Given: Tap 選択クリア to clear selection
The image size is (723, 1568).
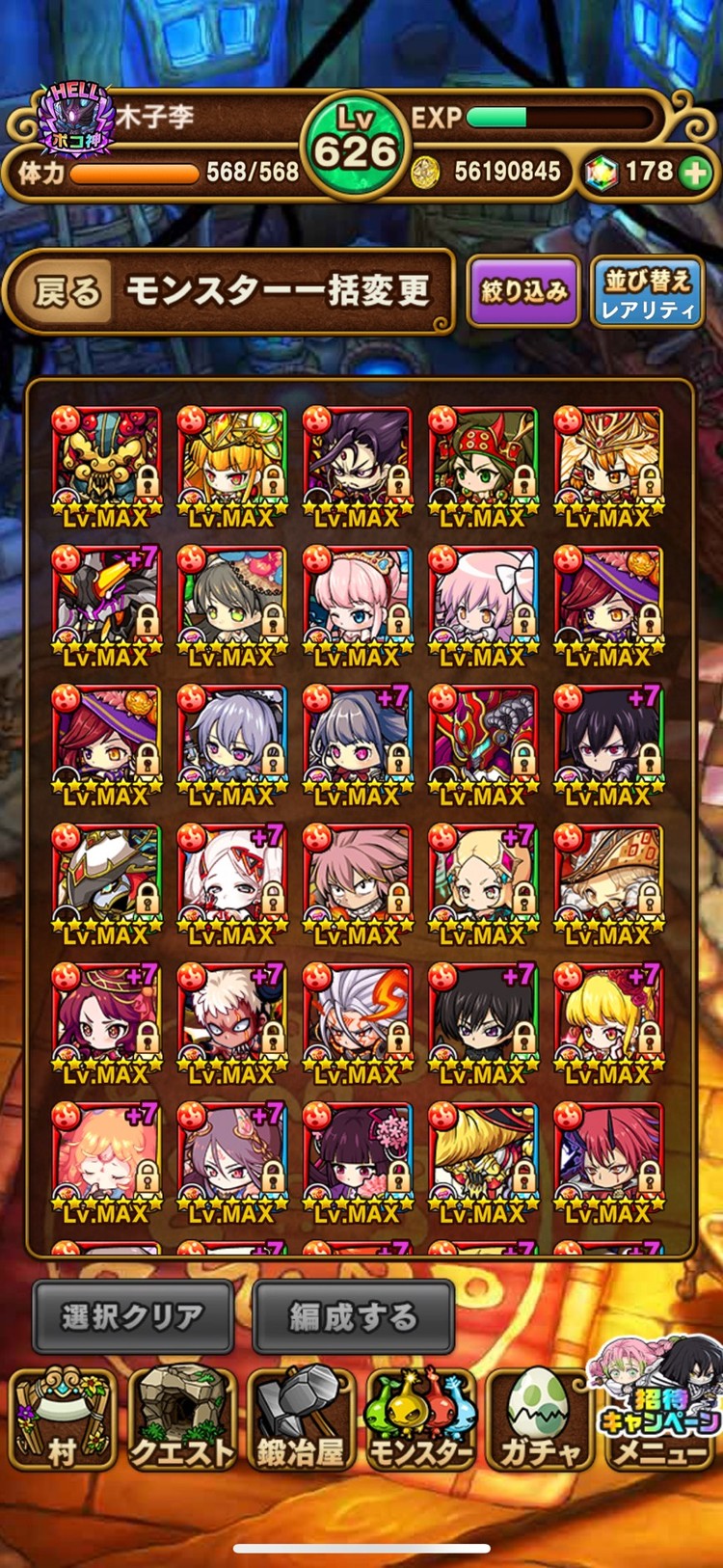Looking at the screenshot, I should click(x=133, y=1316).
